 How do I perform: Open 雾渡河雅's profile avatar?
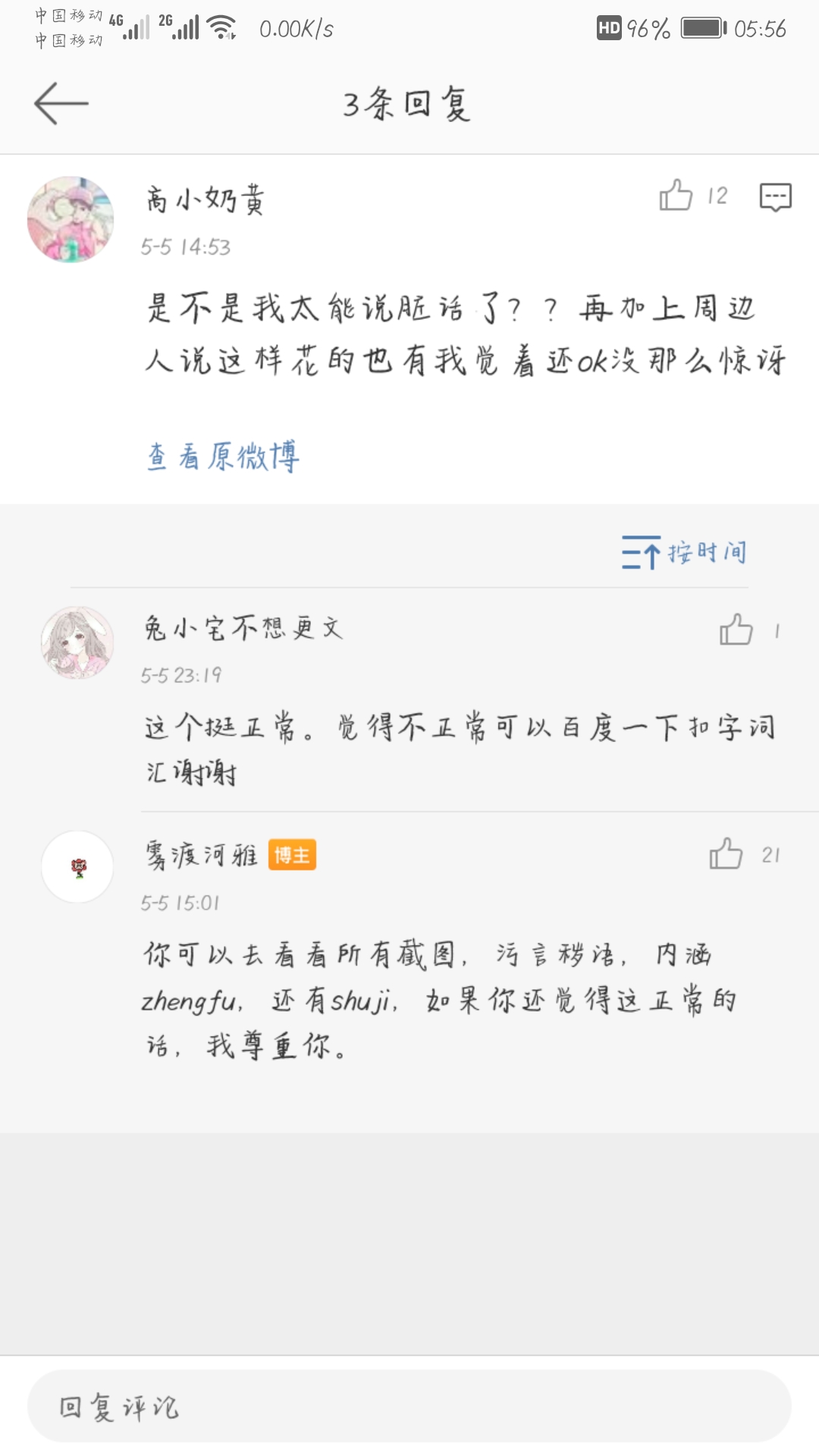click(x=77, y=867)
